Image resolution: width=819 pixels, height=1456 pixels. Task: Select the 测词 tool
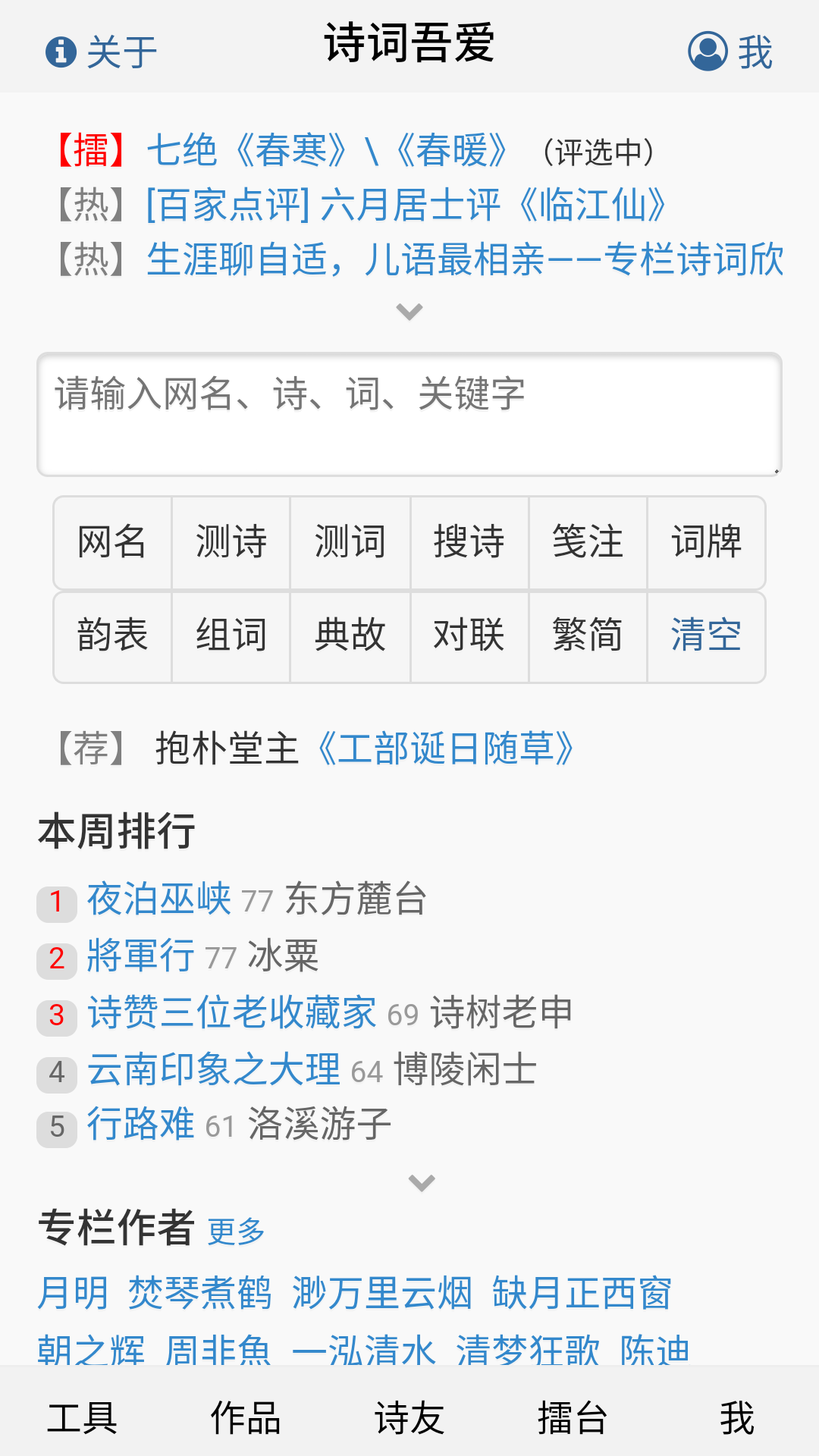tap(350, 543)
